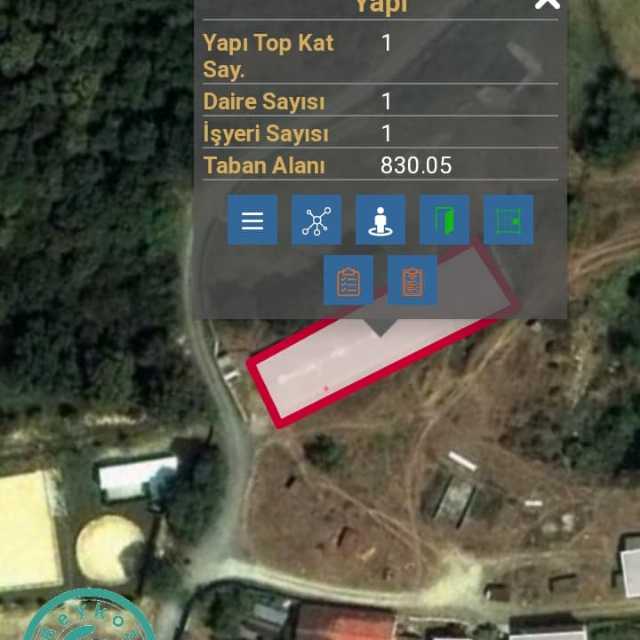Tap the green parcel outline icon
This screenshot has height=640, width=640.
pyautogui.click(x=508, y=220)
